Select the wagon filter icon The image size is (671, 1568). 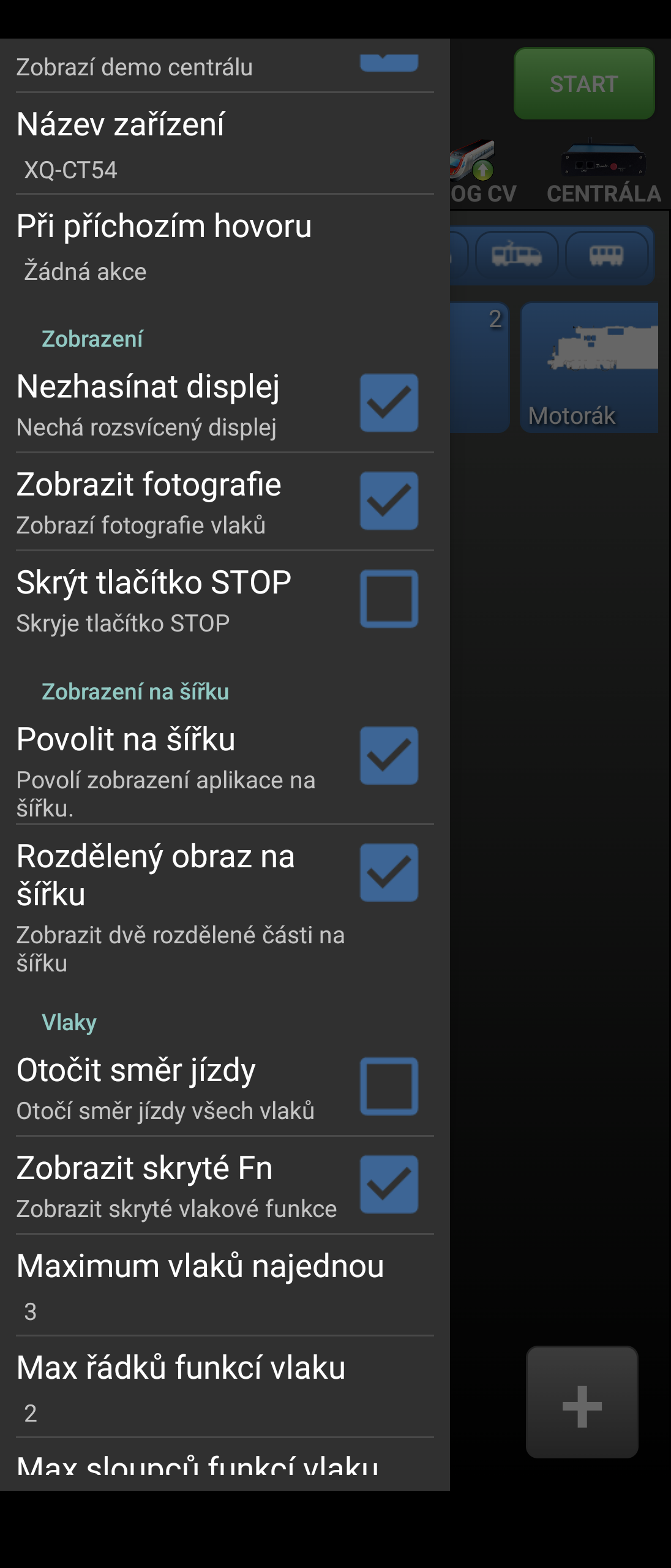coord(607,255)
